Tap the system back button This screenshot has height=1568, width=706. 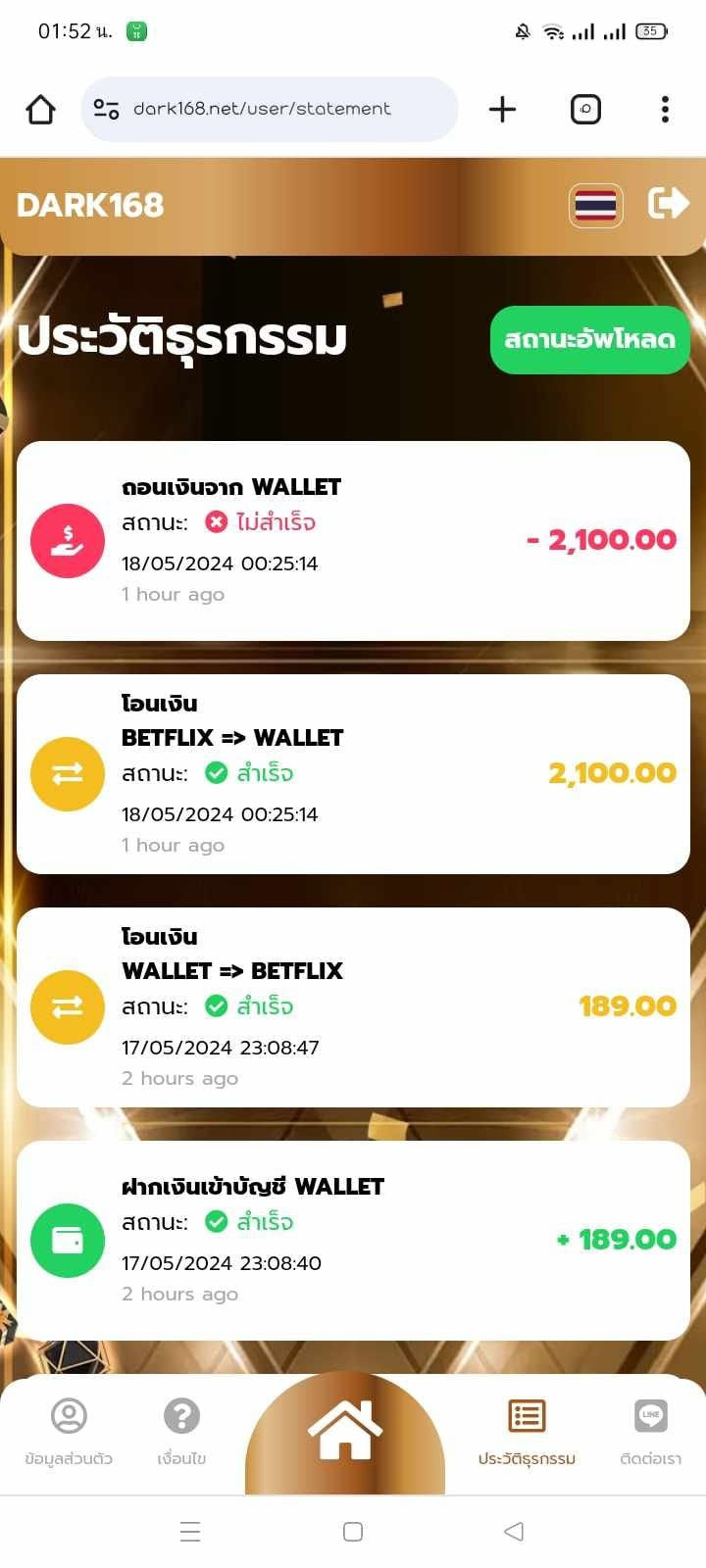click(514, 1532)
